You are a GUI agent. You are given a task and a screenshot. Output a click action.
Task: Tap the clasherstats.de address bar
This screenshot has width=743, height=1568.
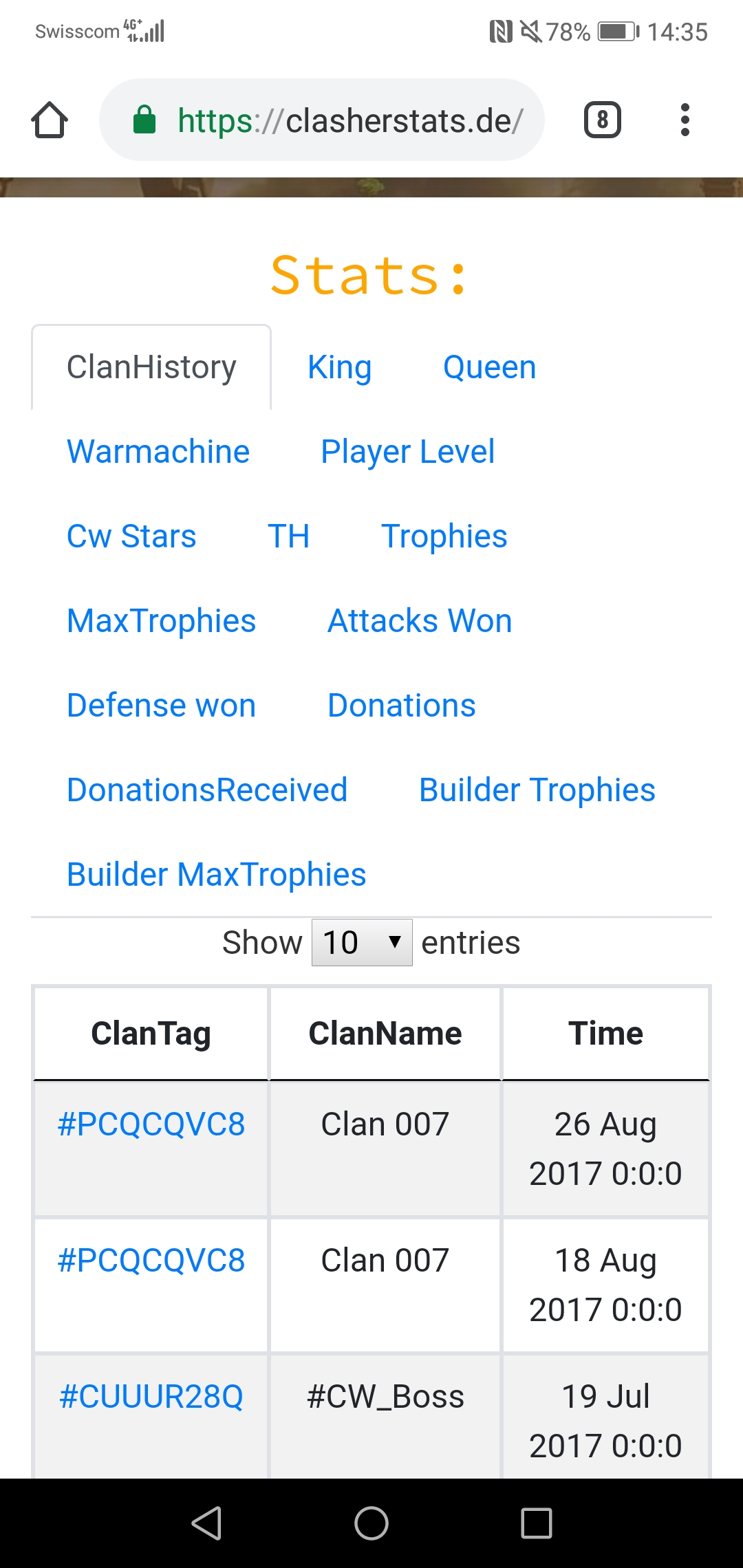[x=322, y=120]
